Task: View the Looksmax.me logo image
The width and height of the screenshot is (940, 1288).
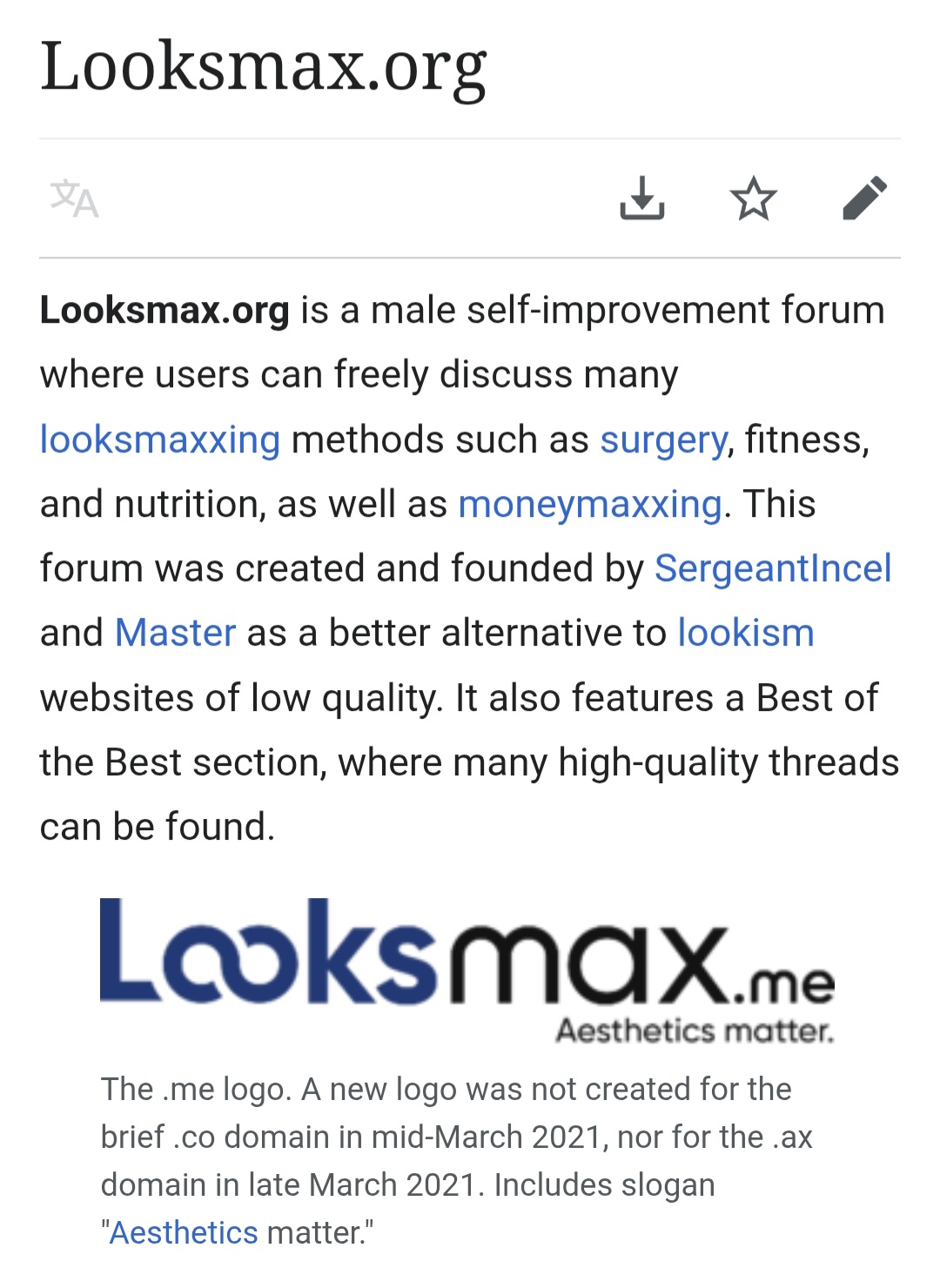Action: [467, 970]
